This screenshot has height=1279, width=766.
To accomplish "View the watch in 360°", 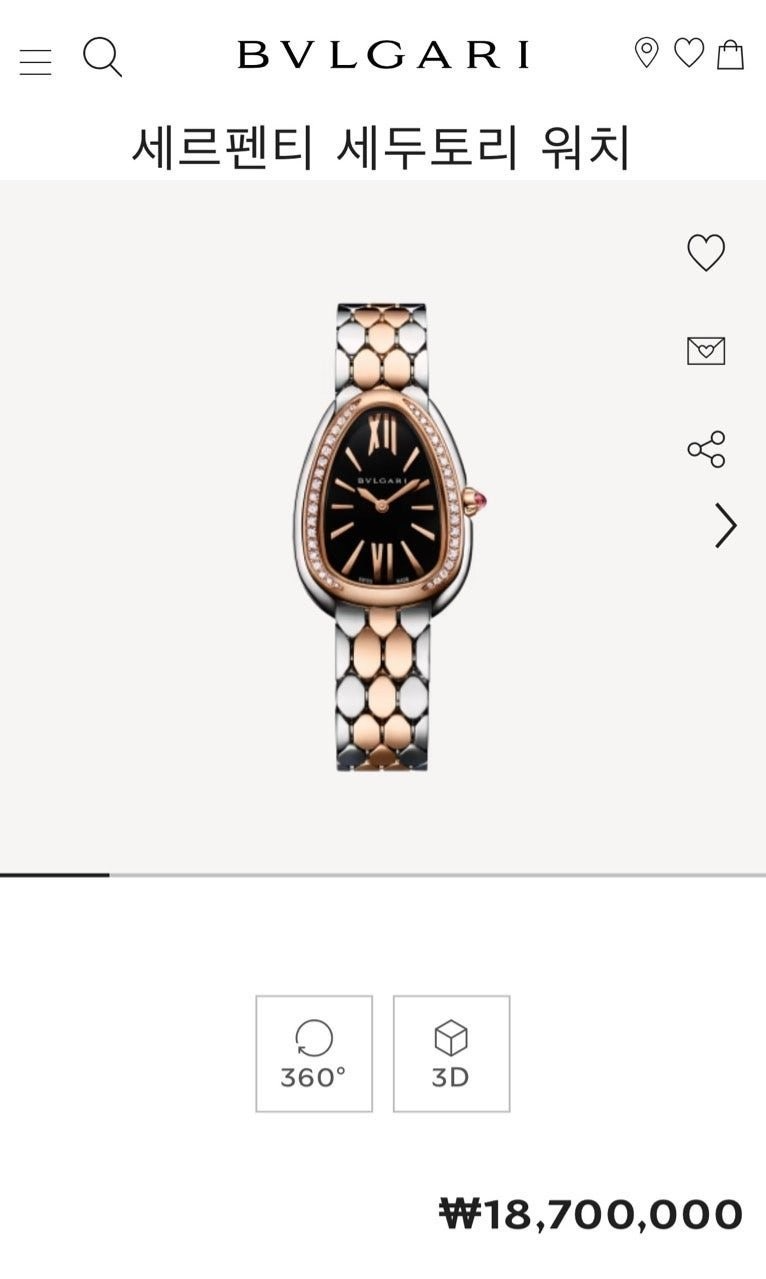I will click(314, 1053).
